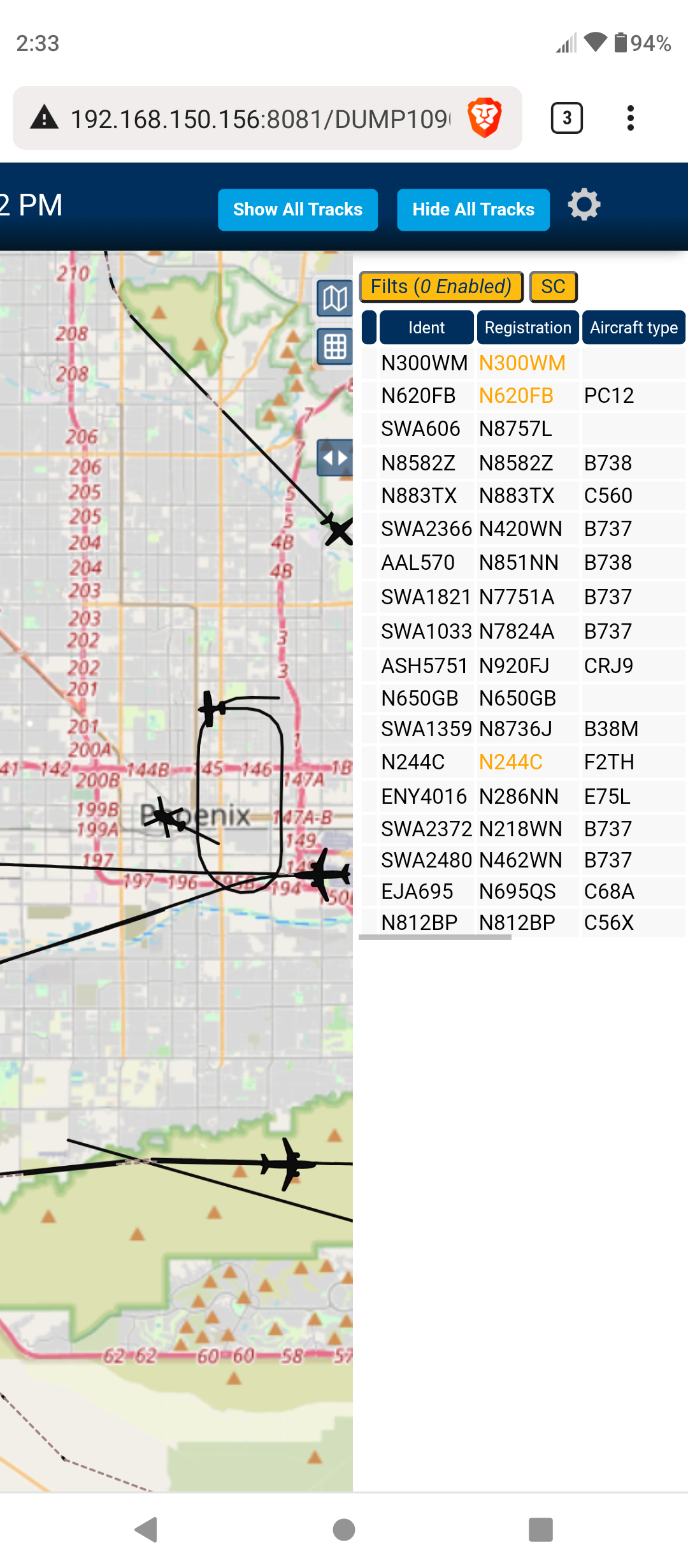Open registration link N300WM

[x=522, y=363]
